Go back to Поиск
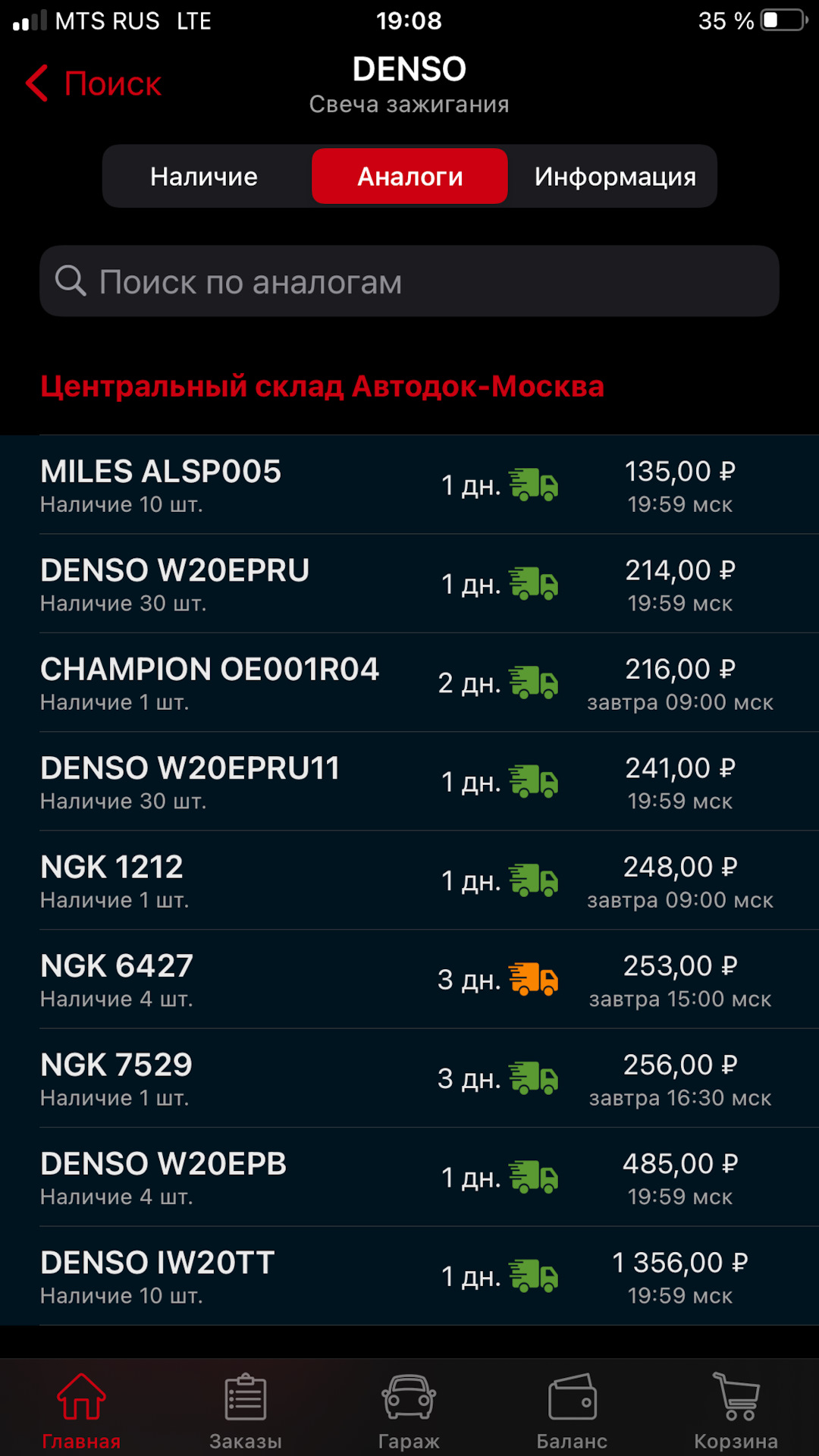The height and width of the screenshot is (1456, 819). coord(94,83)
